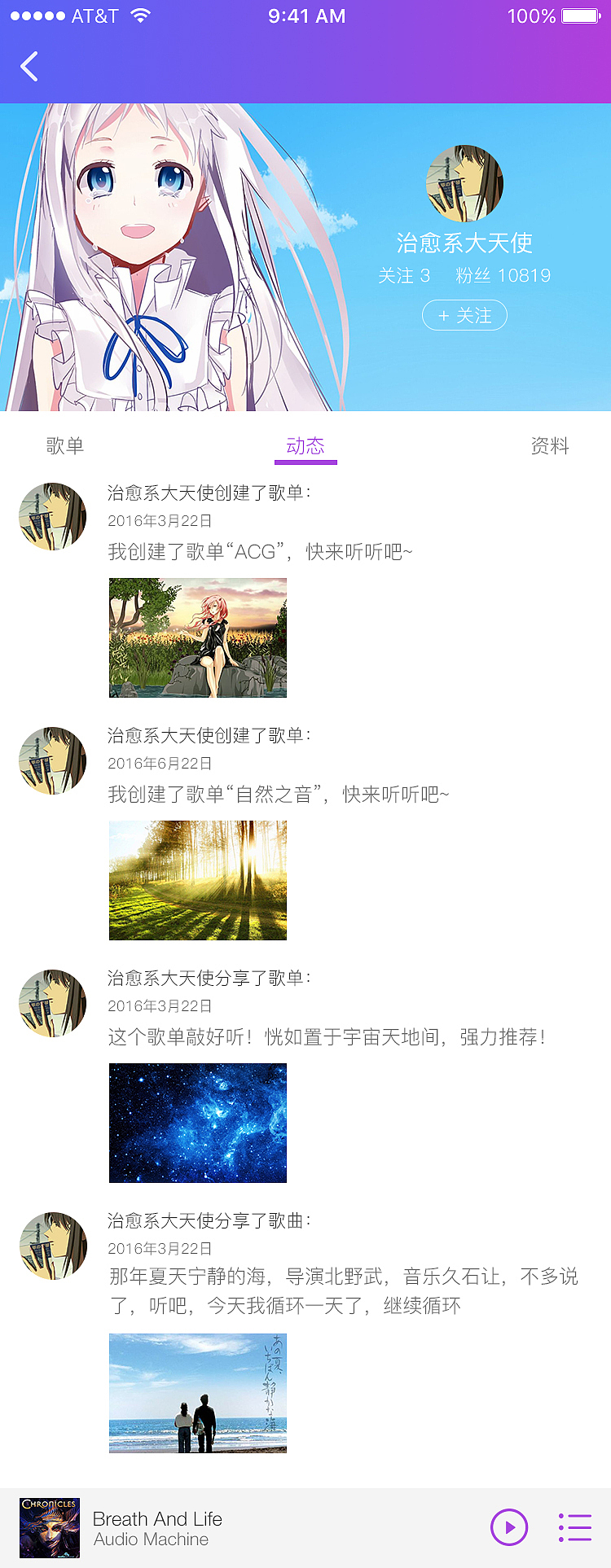Viewport: 611px width, 1568px height.
Task: Switch to the 歌单 tab
Action: coord(66,445)
